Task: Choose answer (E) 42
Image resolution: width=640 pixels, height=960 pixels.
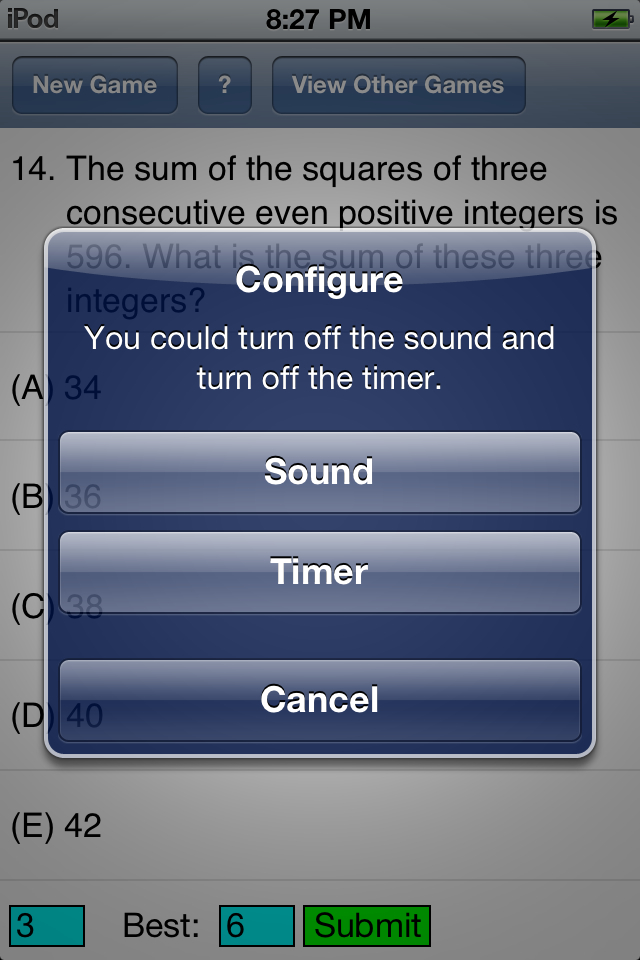Action: (57, 826)
